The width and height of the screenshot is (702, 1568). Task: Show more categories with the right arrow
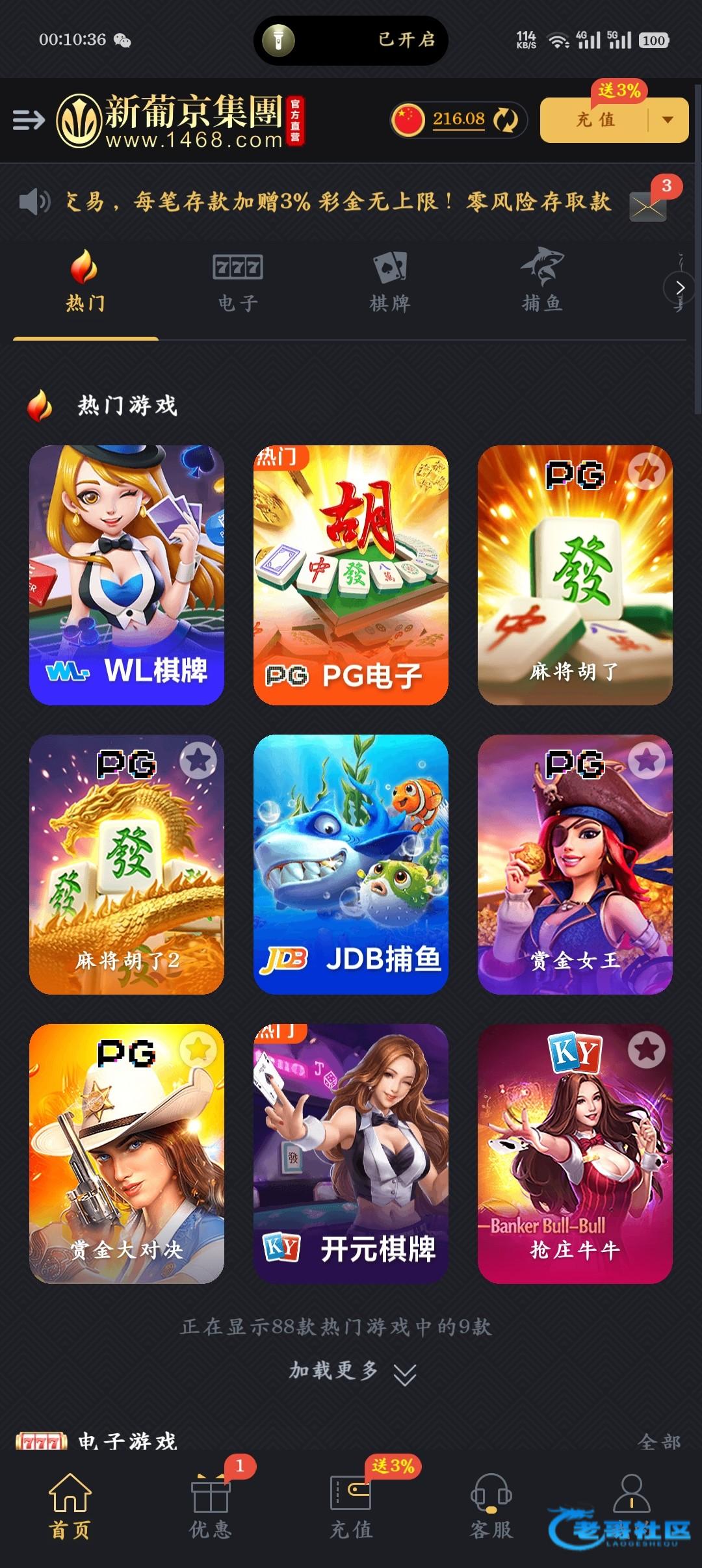point(680,287)
